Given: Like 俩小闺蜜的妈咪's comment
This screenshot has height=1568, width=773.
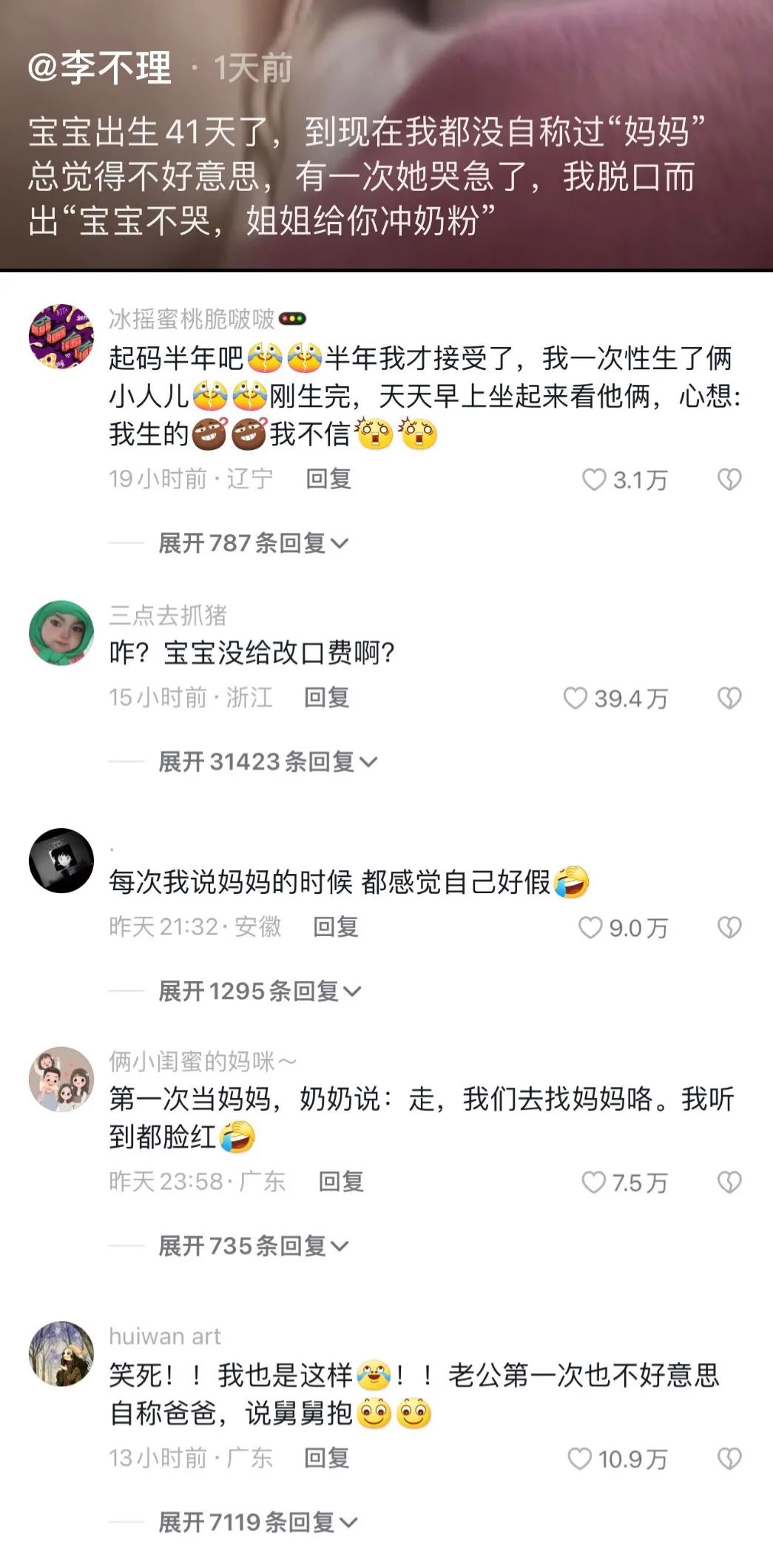Looking at the screenshot, I should click(594, 1182).
